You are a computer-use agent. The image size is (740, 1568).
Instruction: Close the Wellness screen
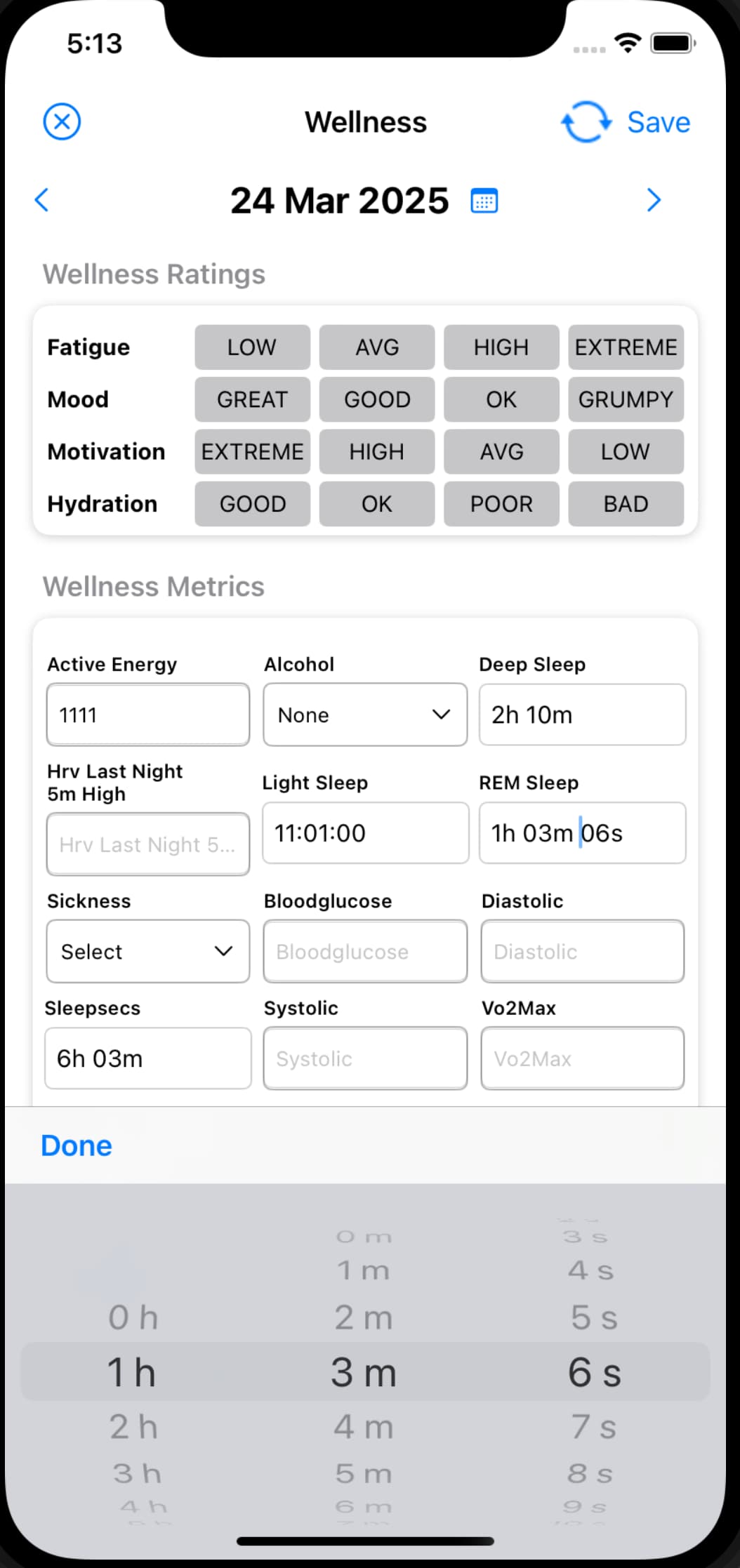pyautogui.click(x=62, y=122)
